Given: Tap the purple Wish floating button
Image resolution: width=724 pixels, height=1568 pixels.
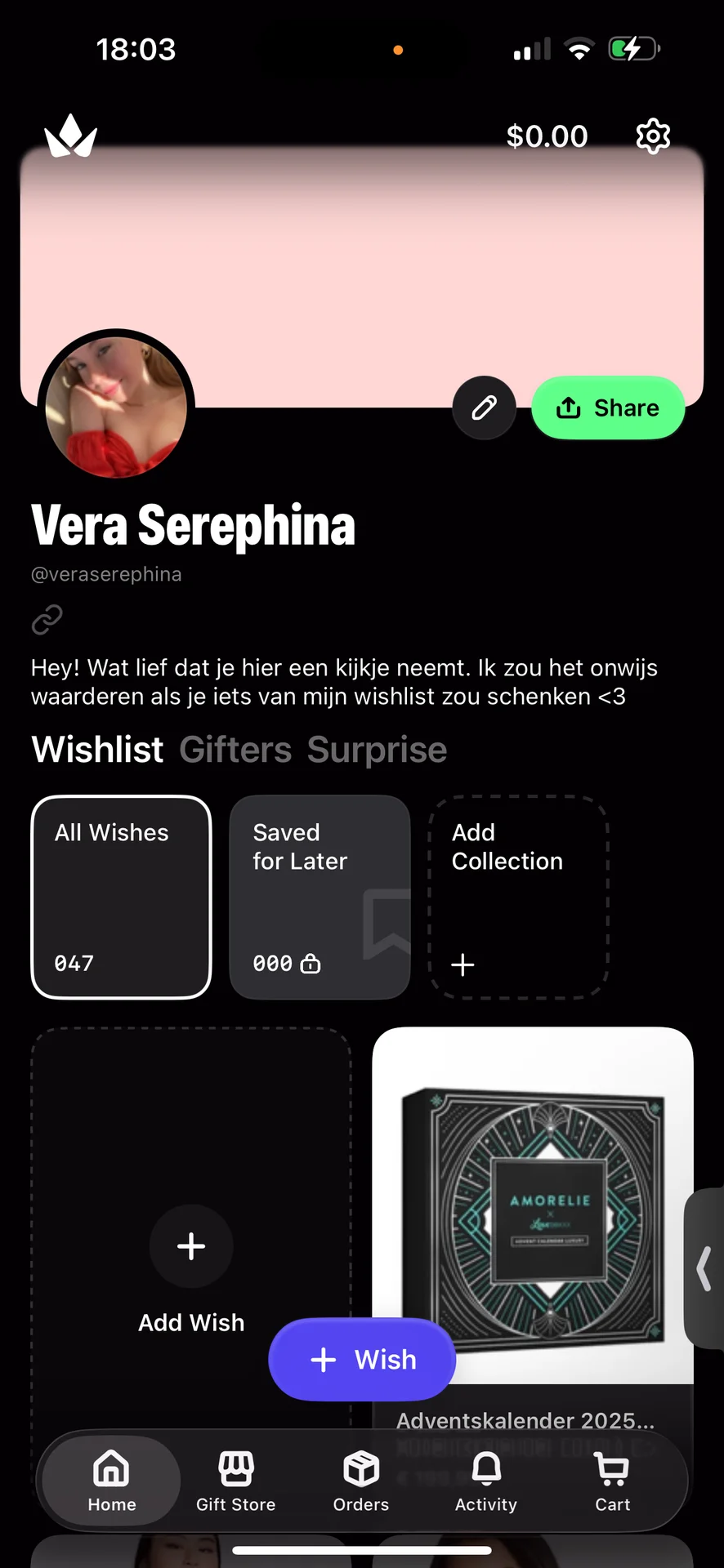Looking at the screenshot, I should 362,1360.
